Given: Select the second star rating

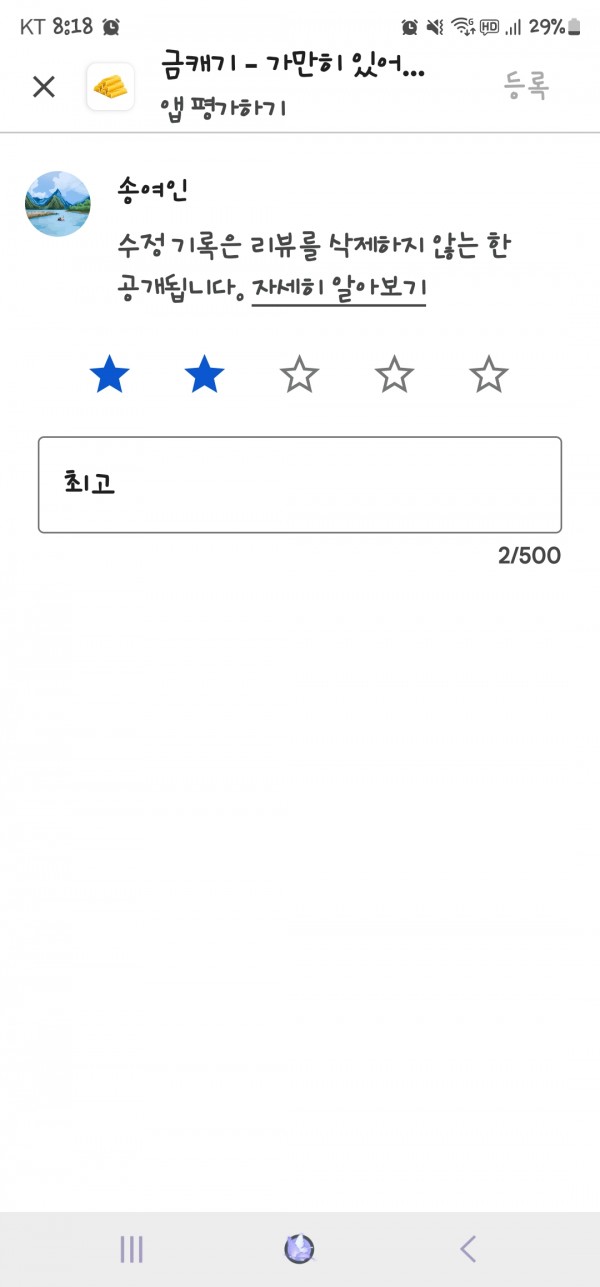Looking at the screenshot, I should pyautogui.click(x=204, y=376).
